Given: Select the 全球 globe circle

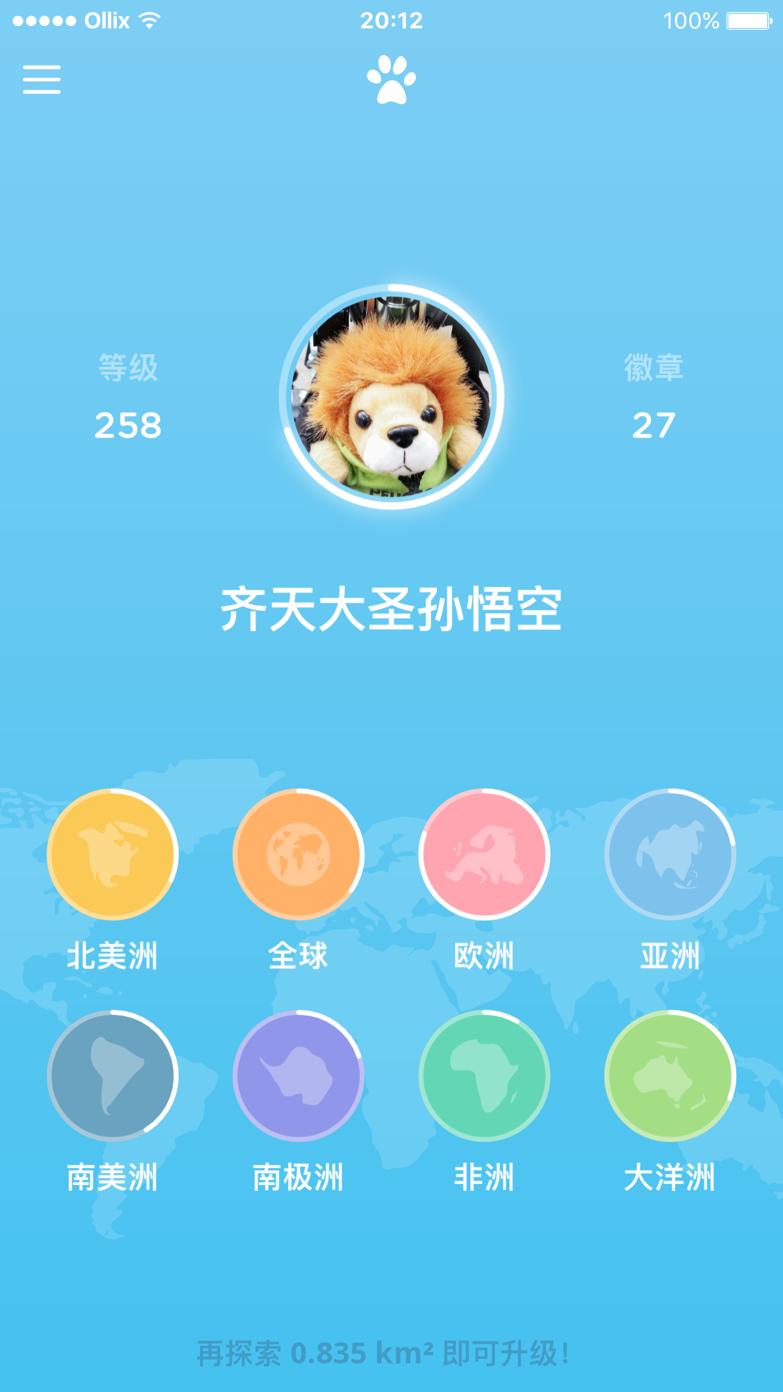Looking at the screenshot, I should (x=298, y=854).
